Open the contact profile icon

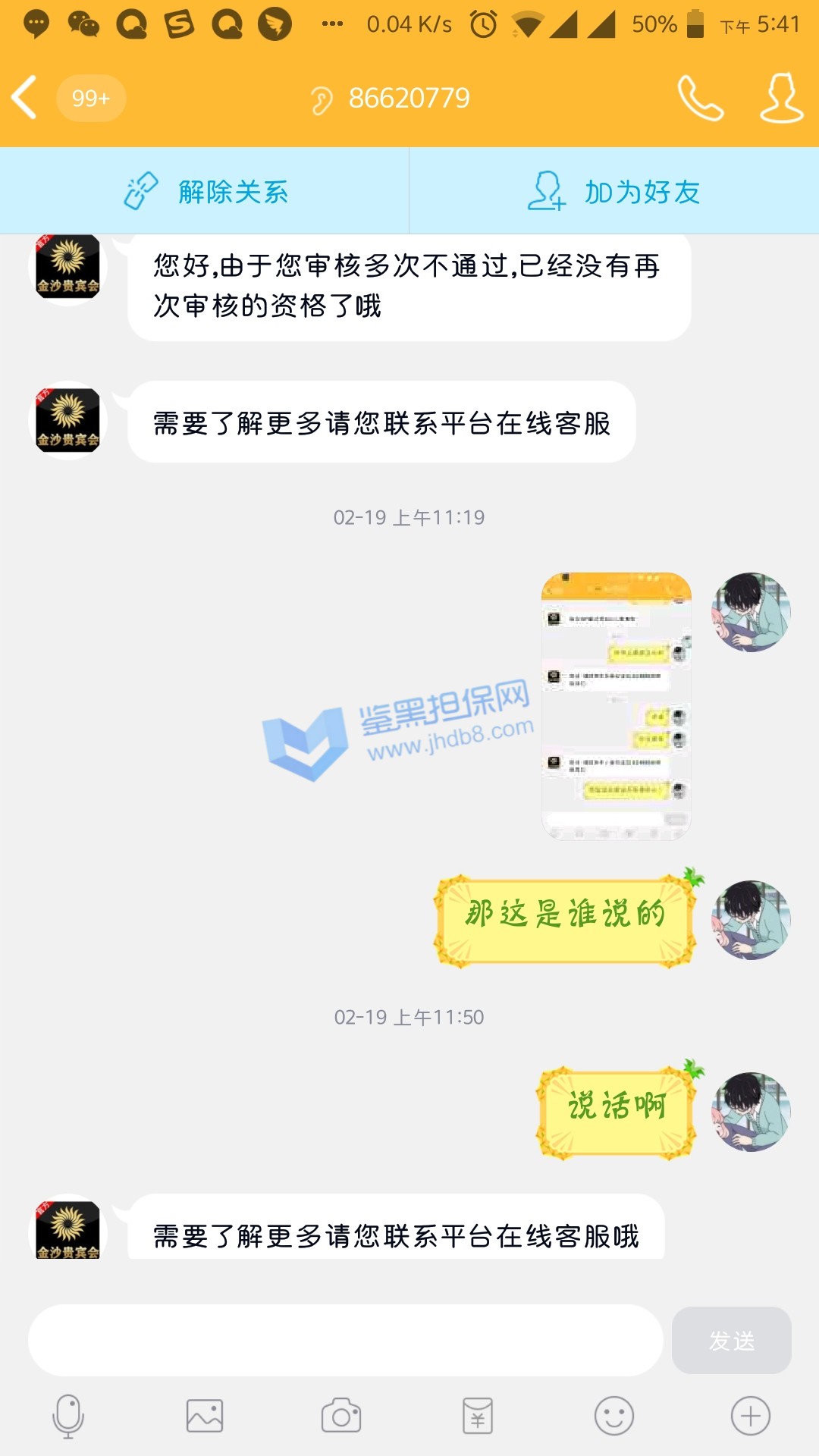click(781, 98)
